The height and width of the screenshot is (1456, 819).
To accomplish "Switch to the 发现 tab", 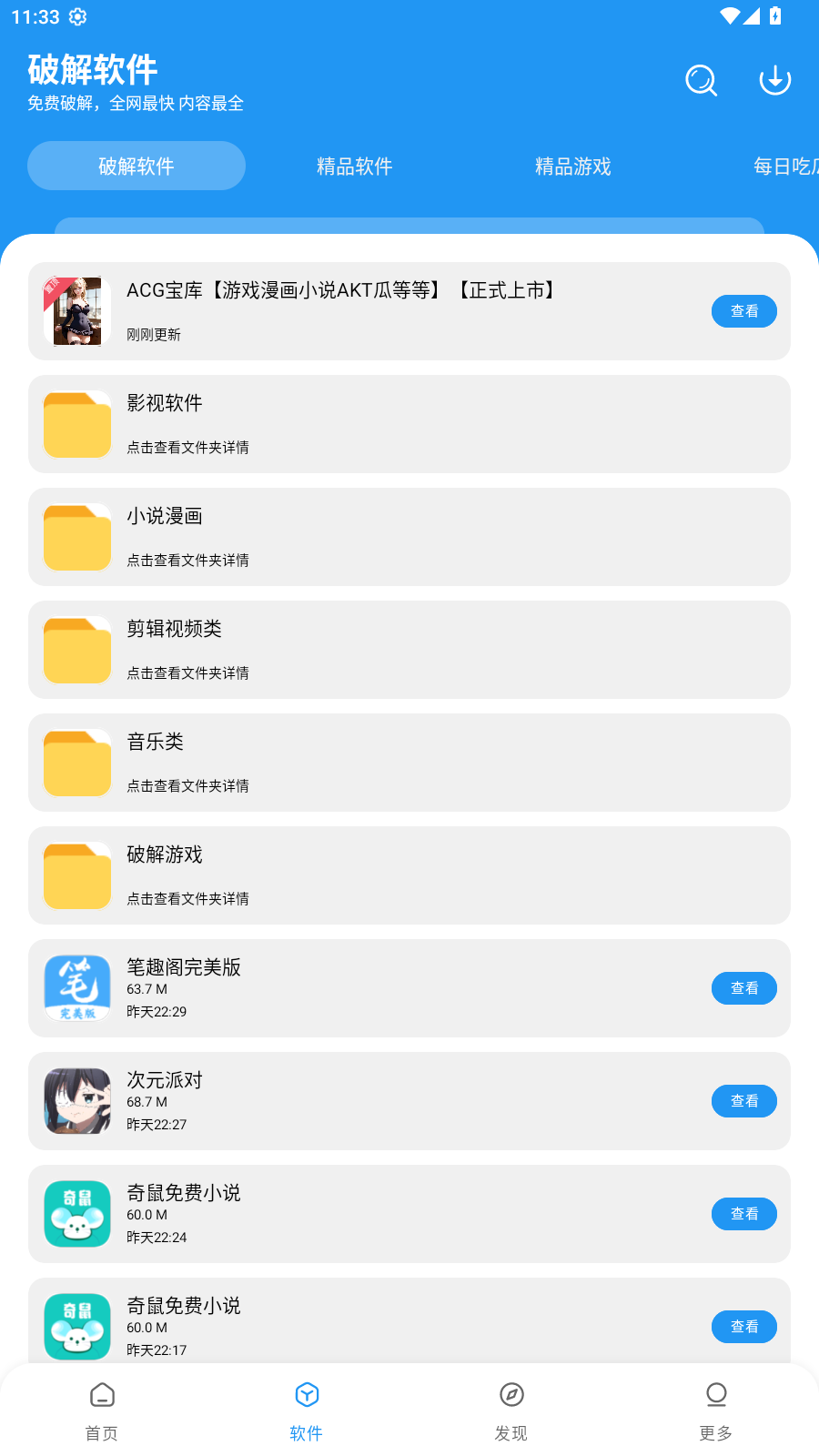I will [x=511, y=1410].
